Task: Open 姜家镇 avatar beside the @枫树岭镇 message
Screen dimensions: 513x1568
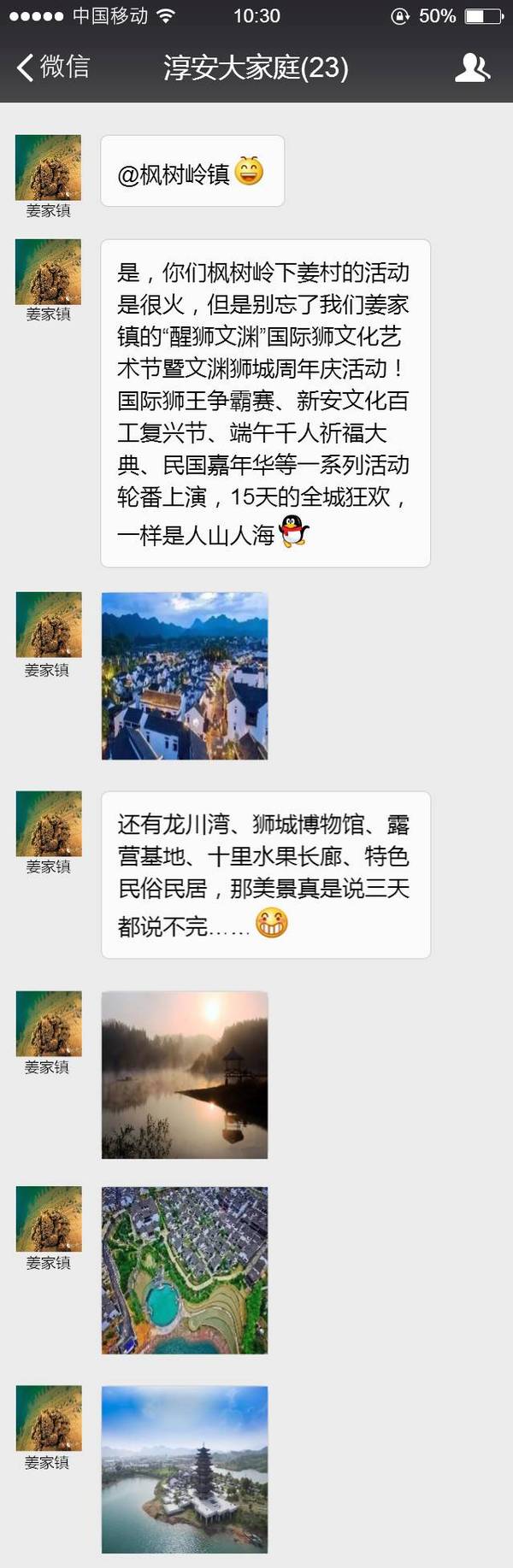Action: pyautogui.click(x=48, y=167)
